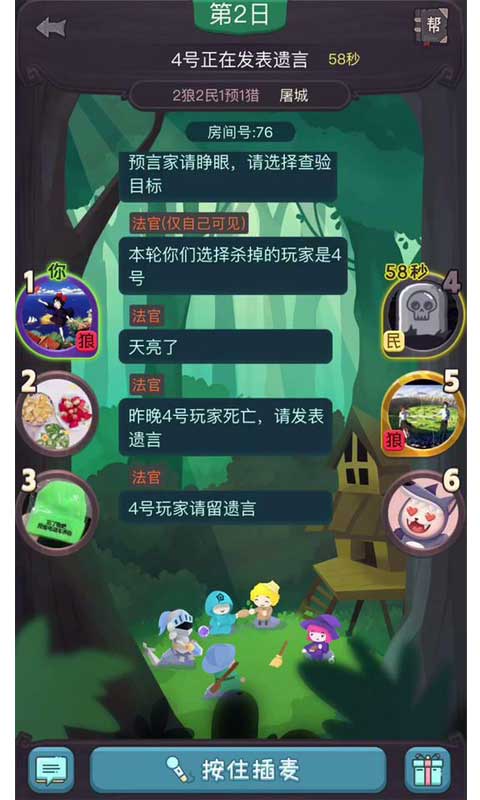This screenshot has height=800, width=480.
Task: Select player 3 avatar
Action: pos(58,513)
